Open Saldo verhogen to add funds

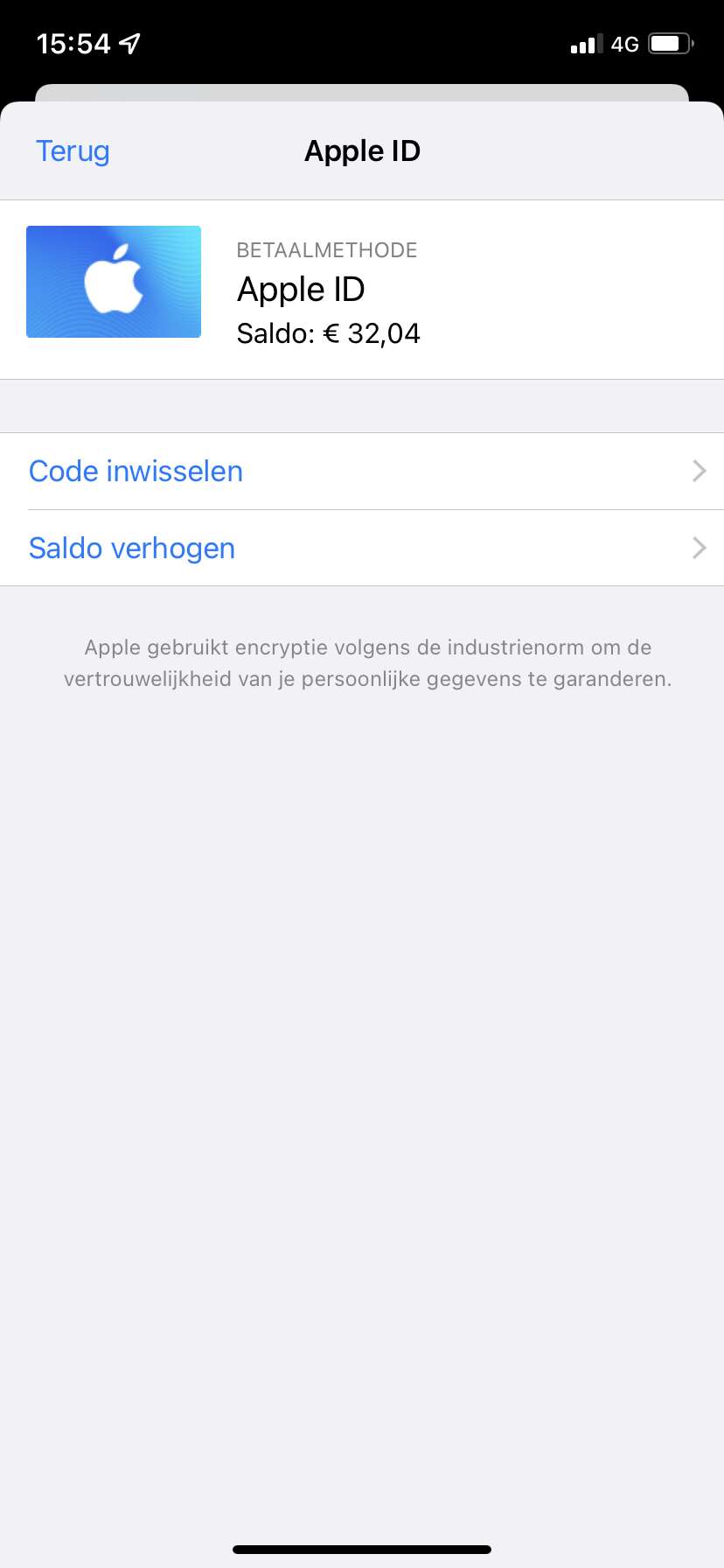tap(362, 549)
